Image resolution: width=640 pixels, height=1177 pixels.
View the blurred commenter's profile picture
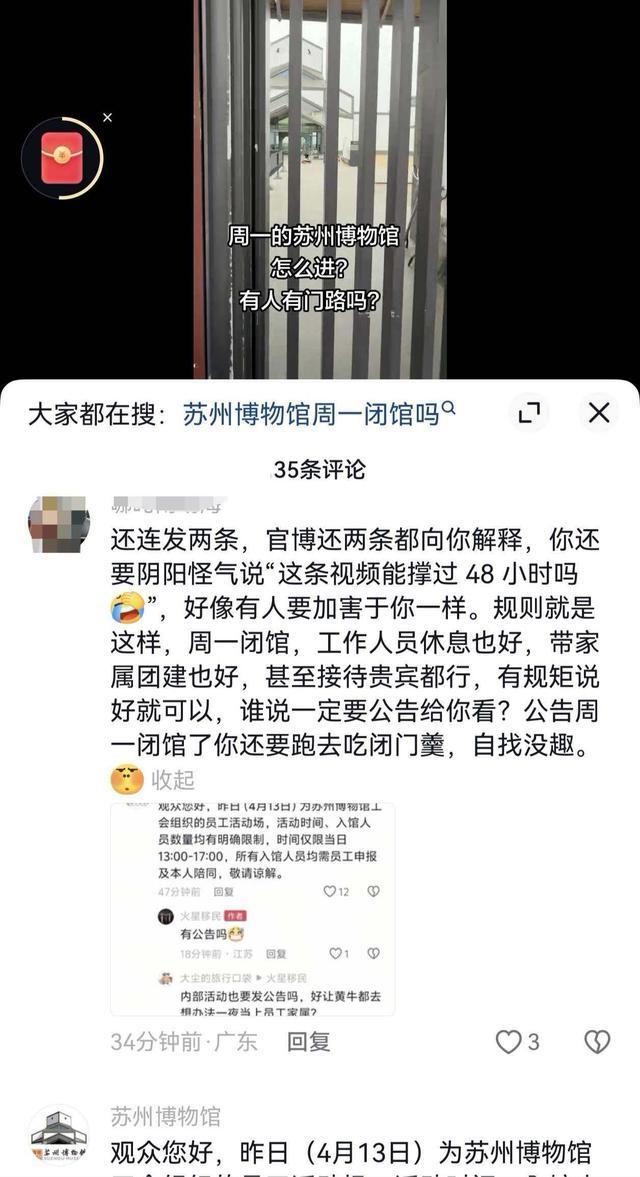tap(58, 524)
